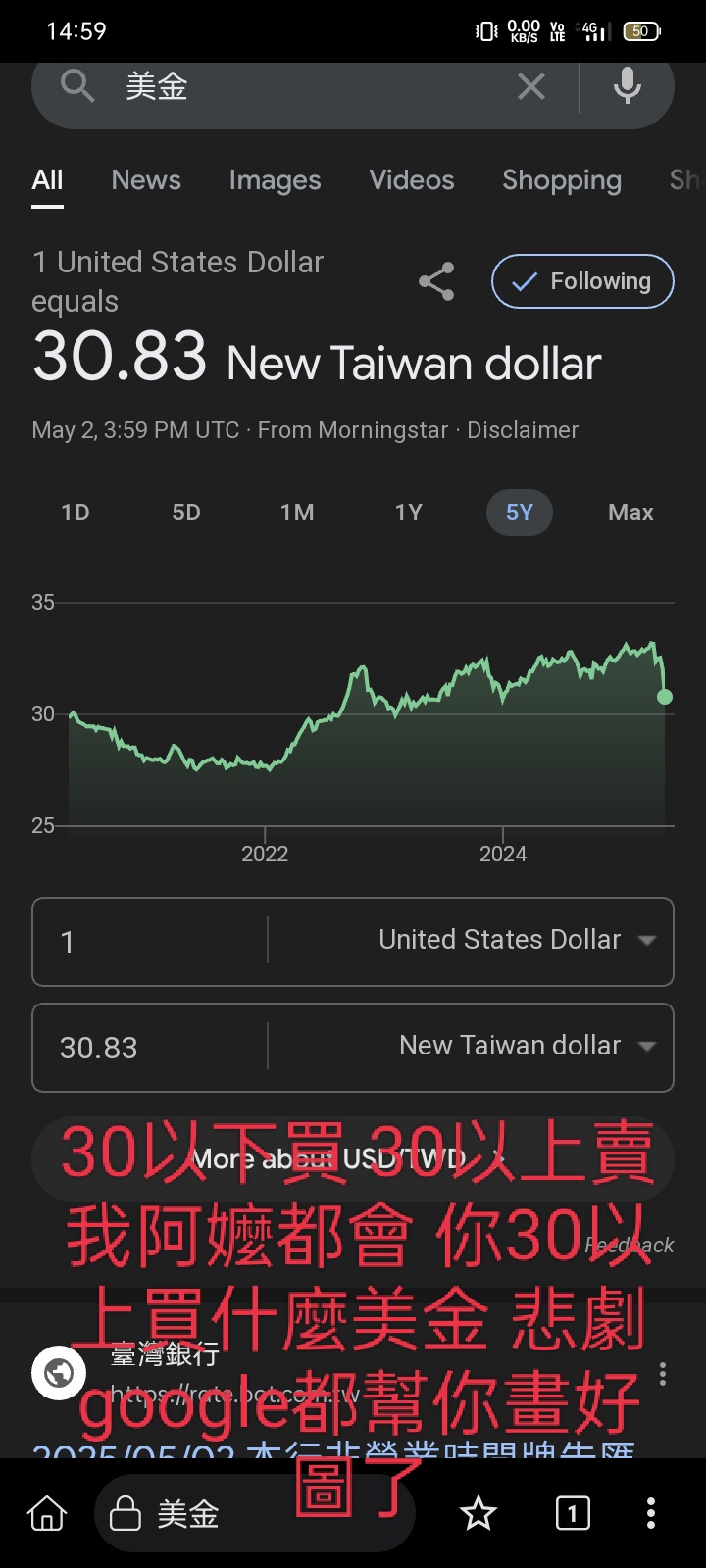
Task: Show the 1D chart range
Action: (x=76, y=513)
